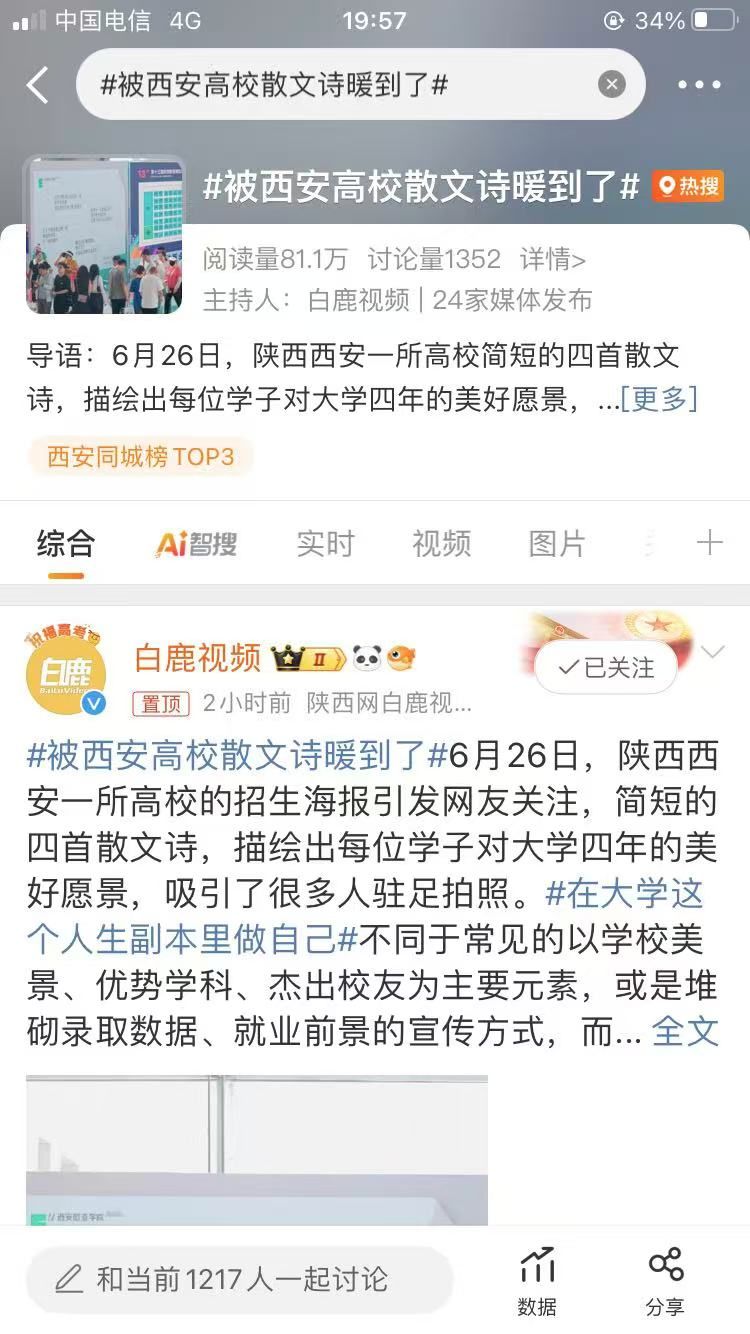Expand the post with 全文
This screenshot has height=1334, width=750.
click(685, 1031)
